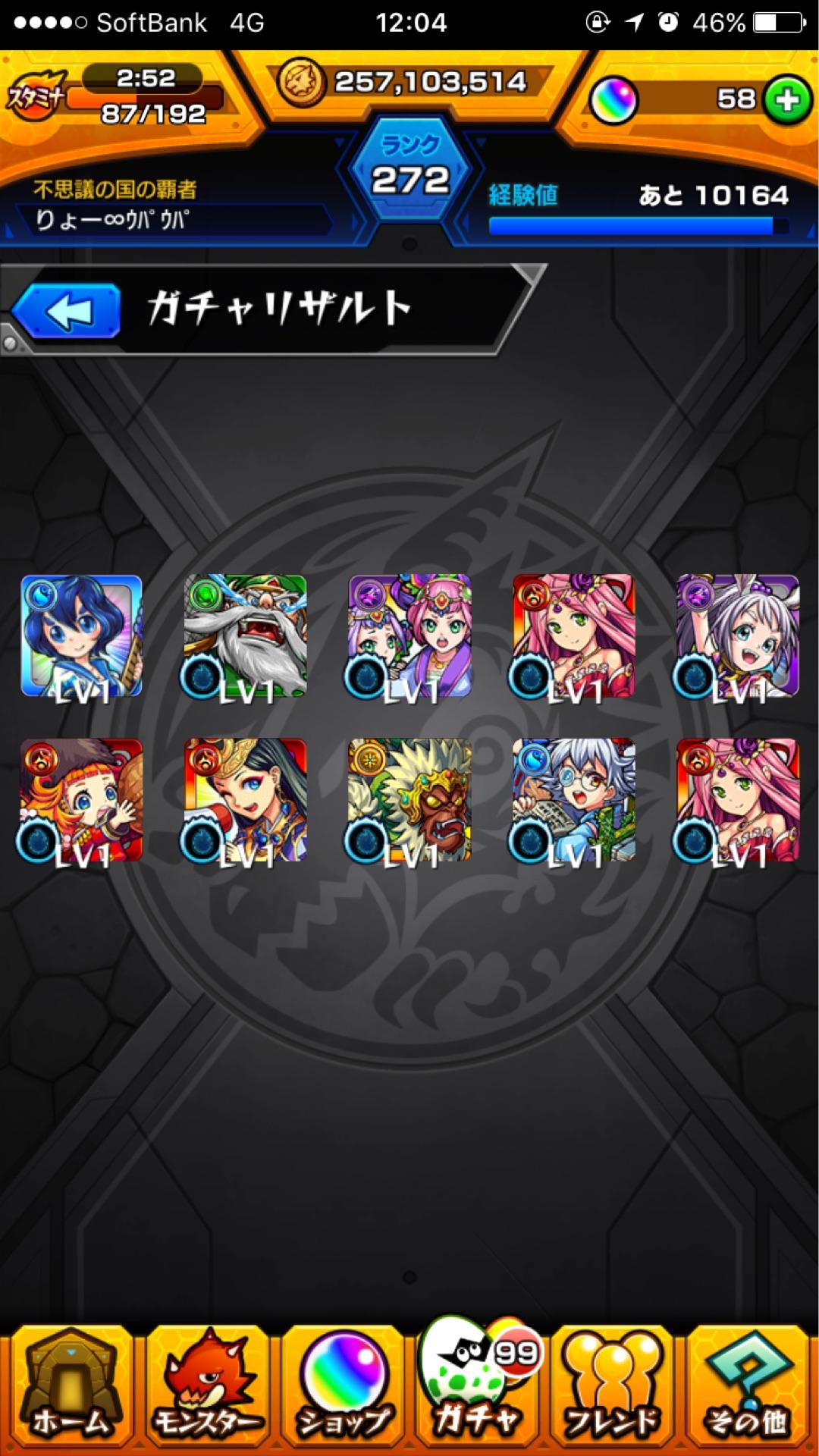Tap the green plus to add orbs
Image resolution: width=819 pixels, height=1456 pixels.
click(x=787, y=100)
